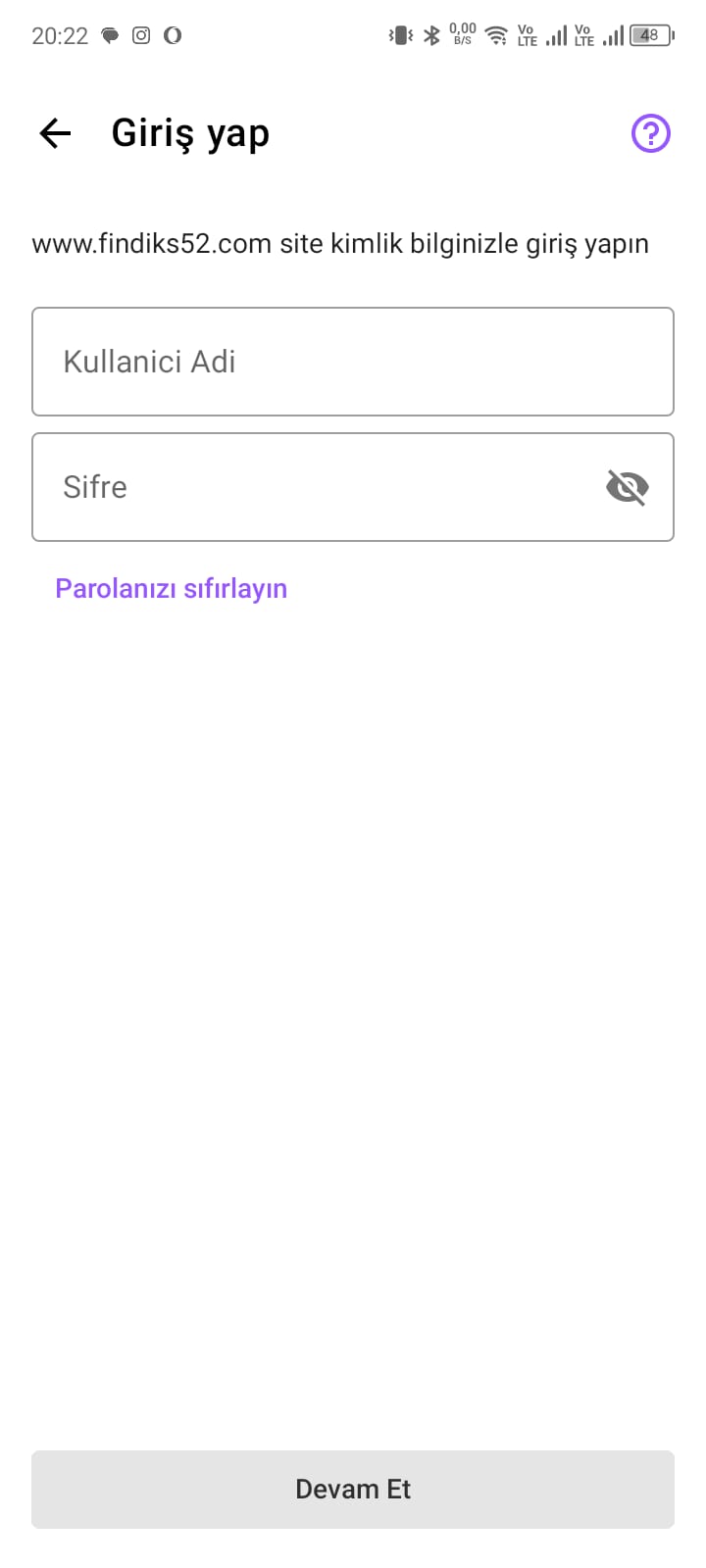
Task: Open the Instagram notification icon
Action: pyautogui.click(x=140, y=35)
